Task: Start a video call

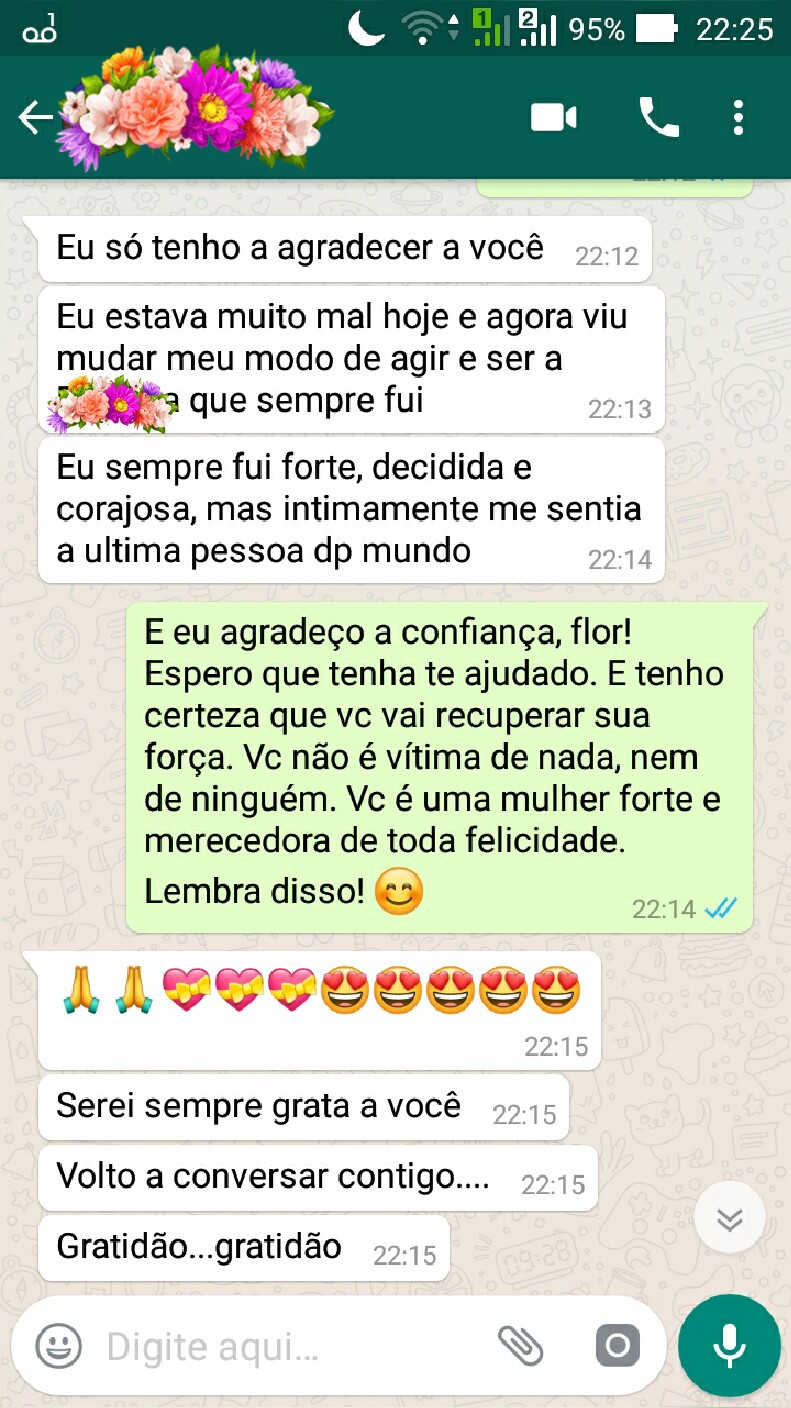Action: [x=555, y=117]
